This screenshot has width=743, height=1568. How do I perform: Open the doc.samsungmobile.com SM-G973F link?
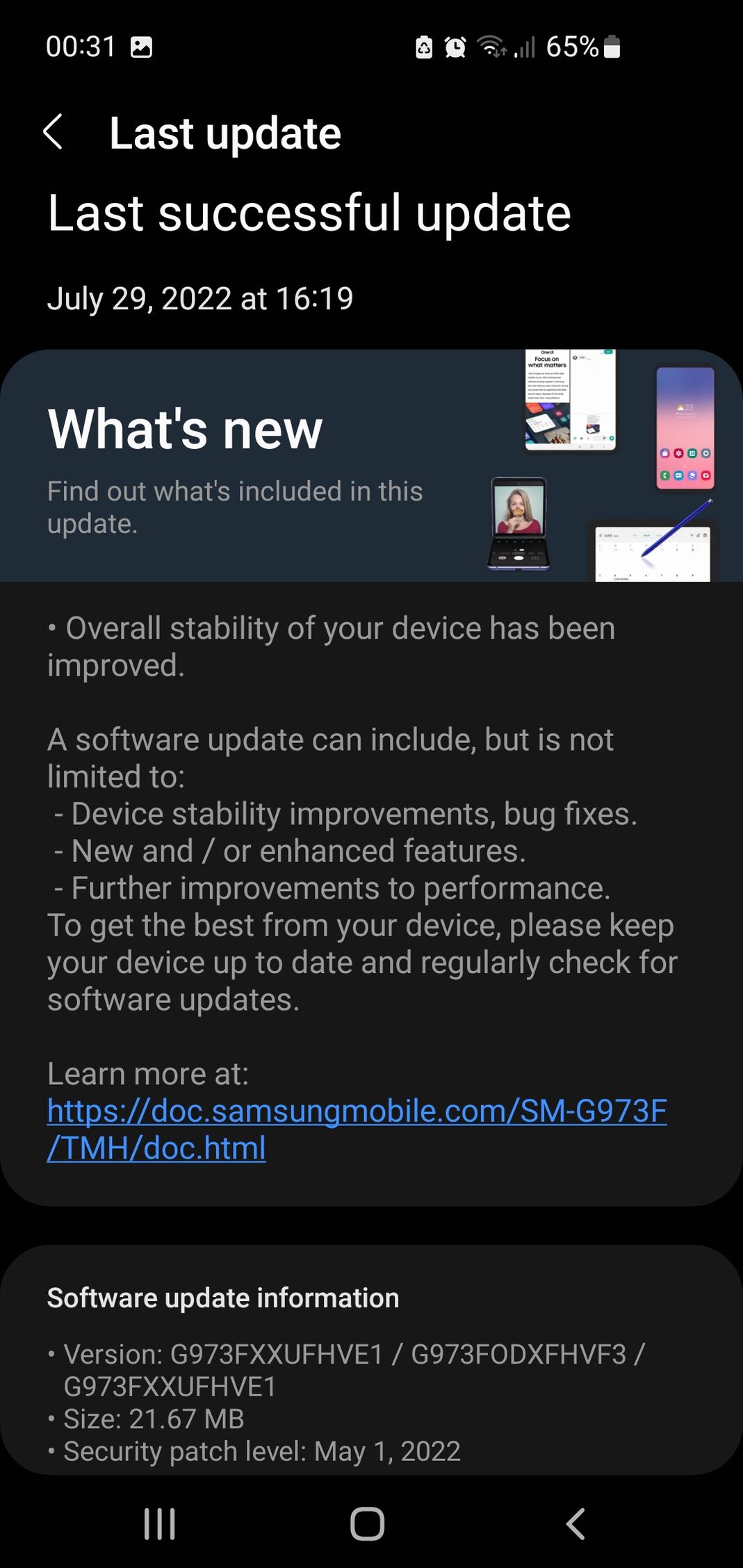pyautogui.click(x=357, y=1111)
